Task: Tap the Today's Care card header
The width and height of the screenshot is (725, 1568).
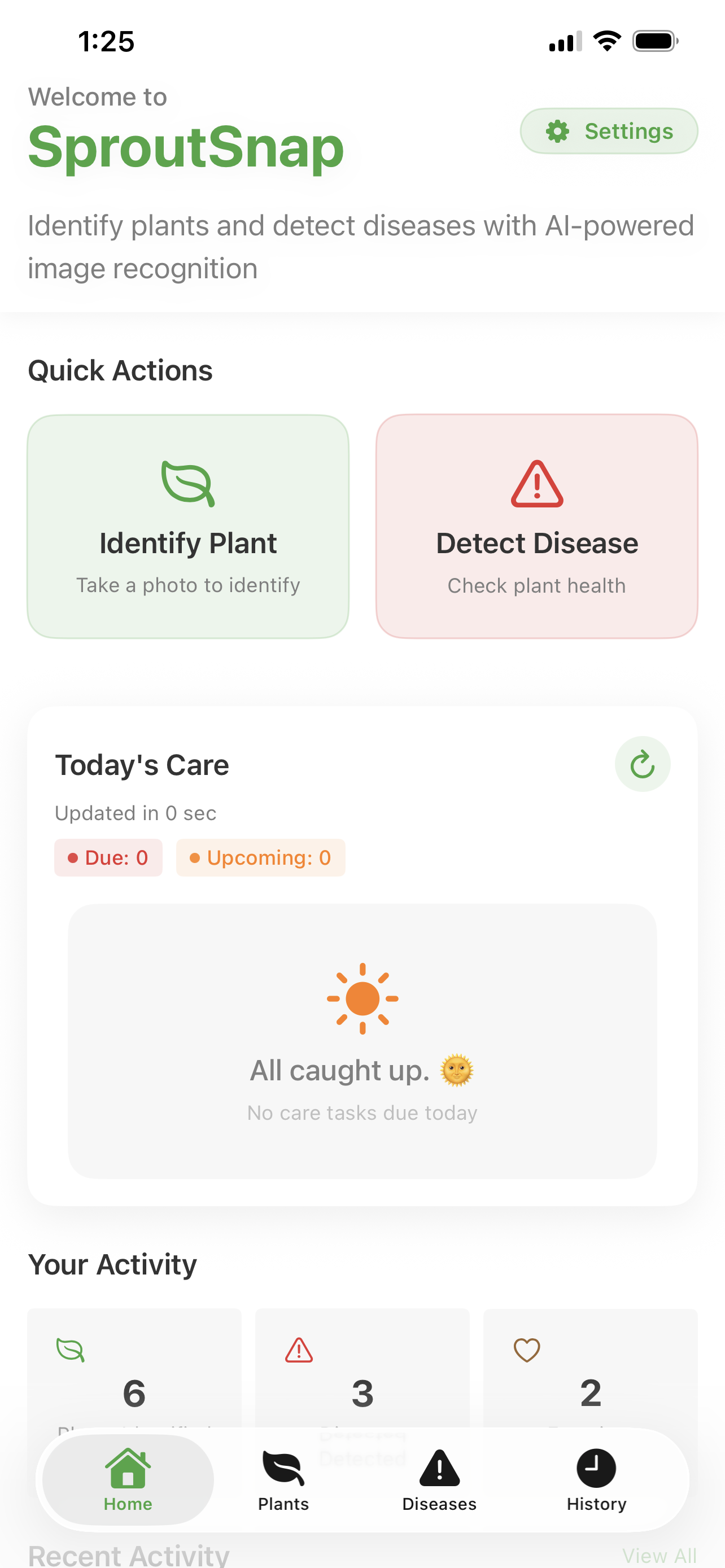Action: (142, 764)
